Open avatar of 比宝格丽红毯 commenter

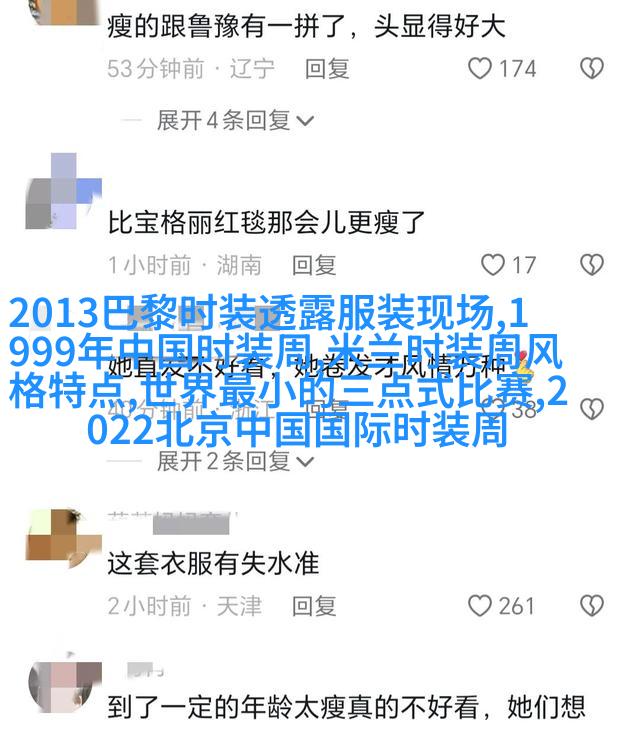pos(64,192)
